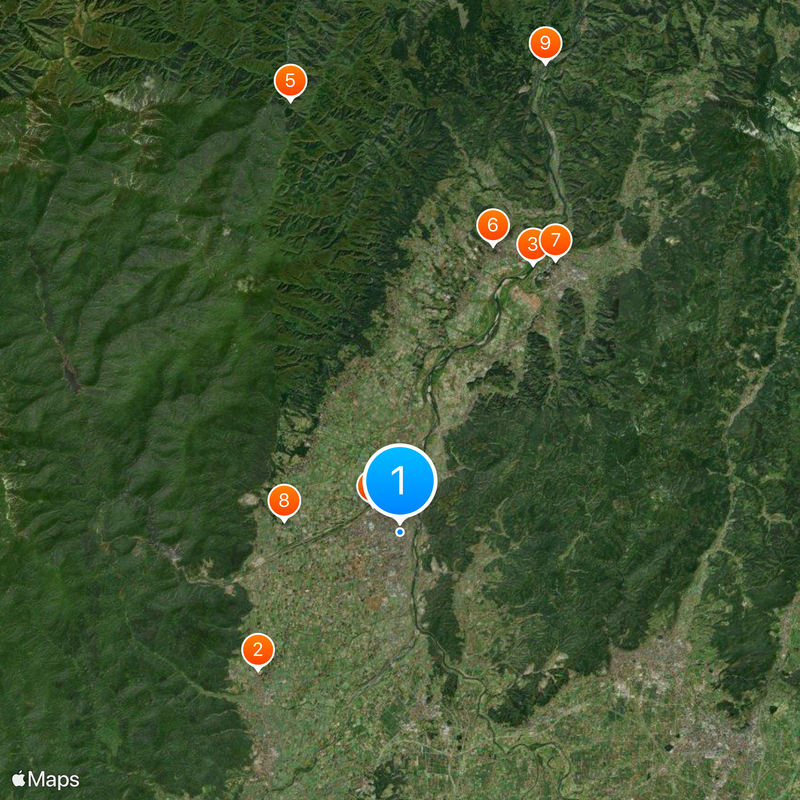
Task: Choose map pin number 7
Action: (557, 240)
